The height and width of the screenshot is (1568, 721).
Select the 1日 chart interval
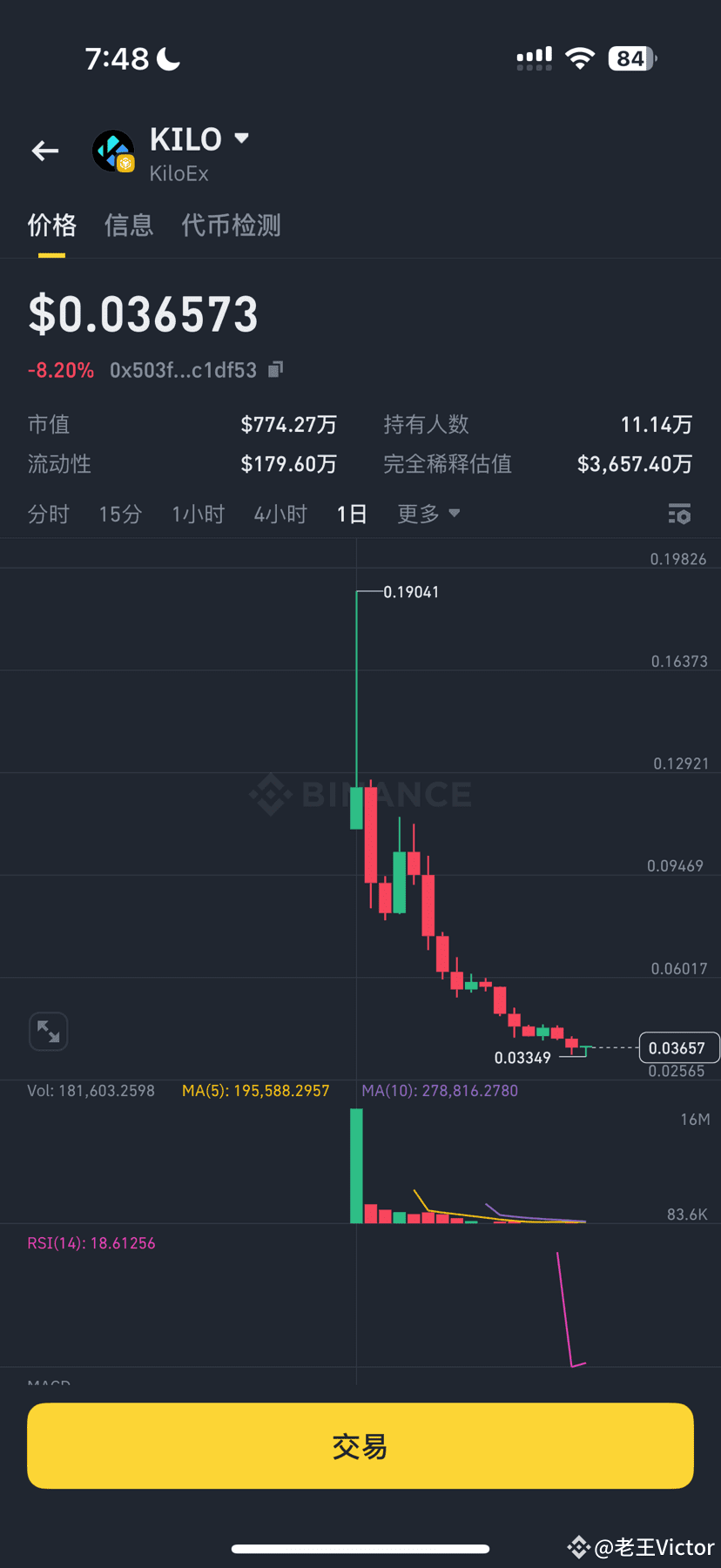[352, 515]
